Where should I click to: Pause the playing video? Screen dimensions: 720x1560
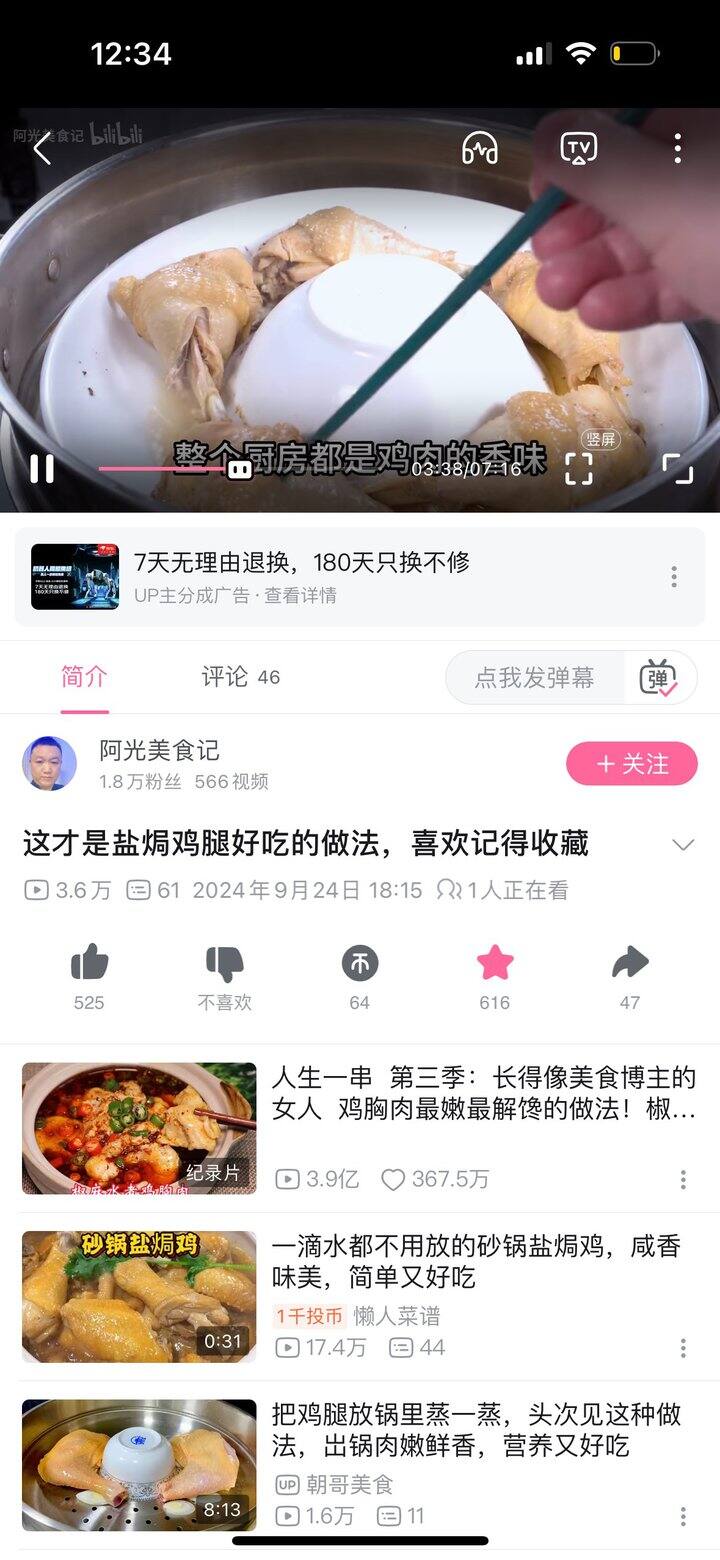(42, 468)
